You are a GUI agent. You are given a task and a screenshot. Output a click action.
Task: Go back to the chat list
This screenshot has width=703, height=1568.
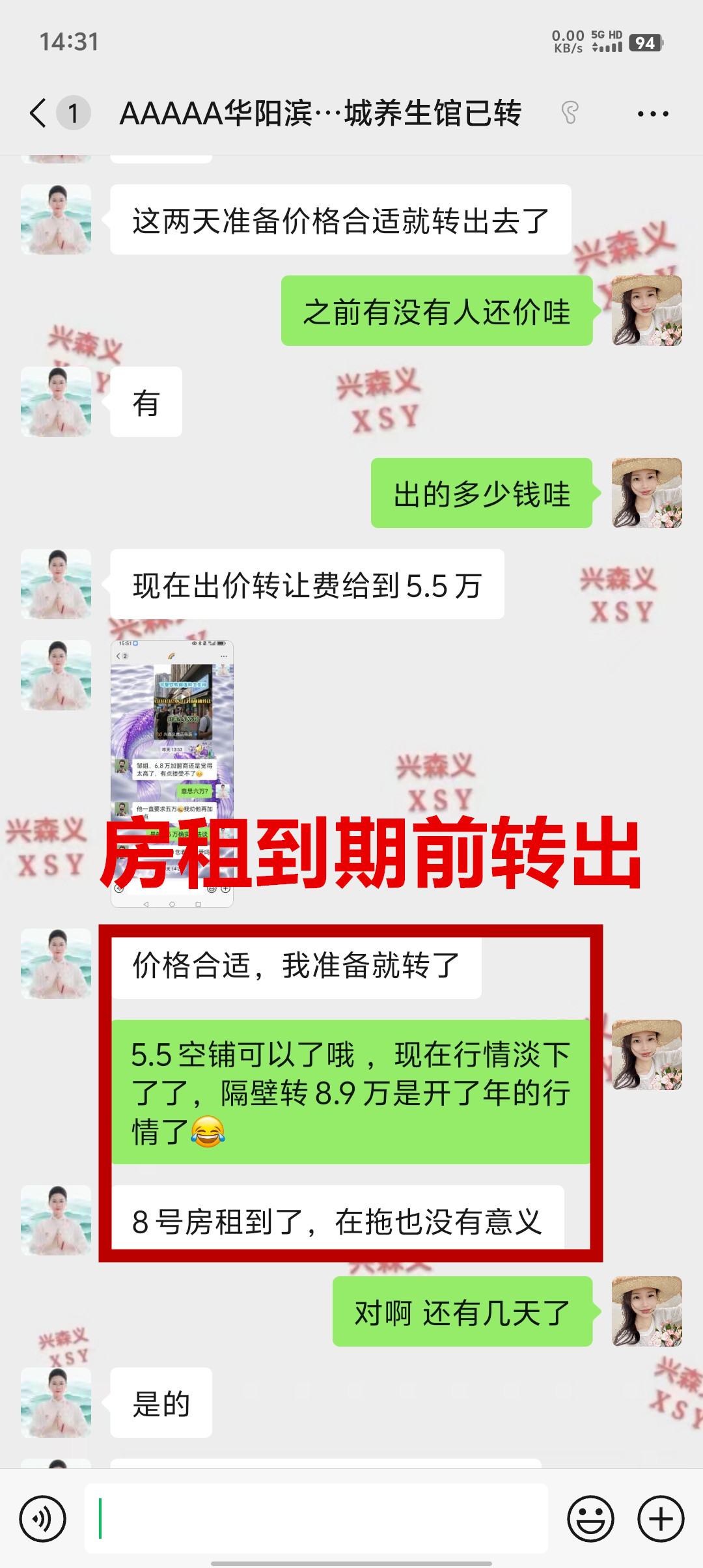[x=39, y=113]
